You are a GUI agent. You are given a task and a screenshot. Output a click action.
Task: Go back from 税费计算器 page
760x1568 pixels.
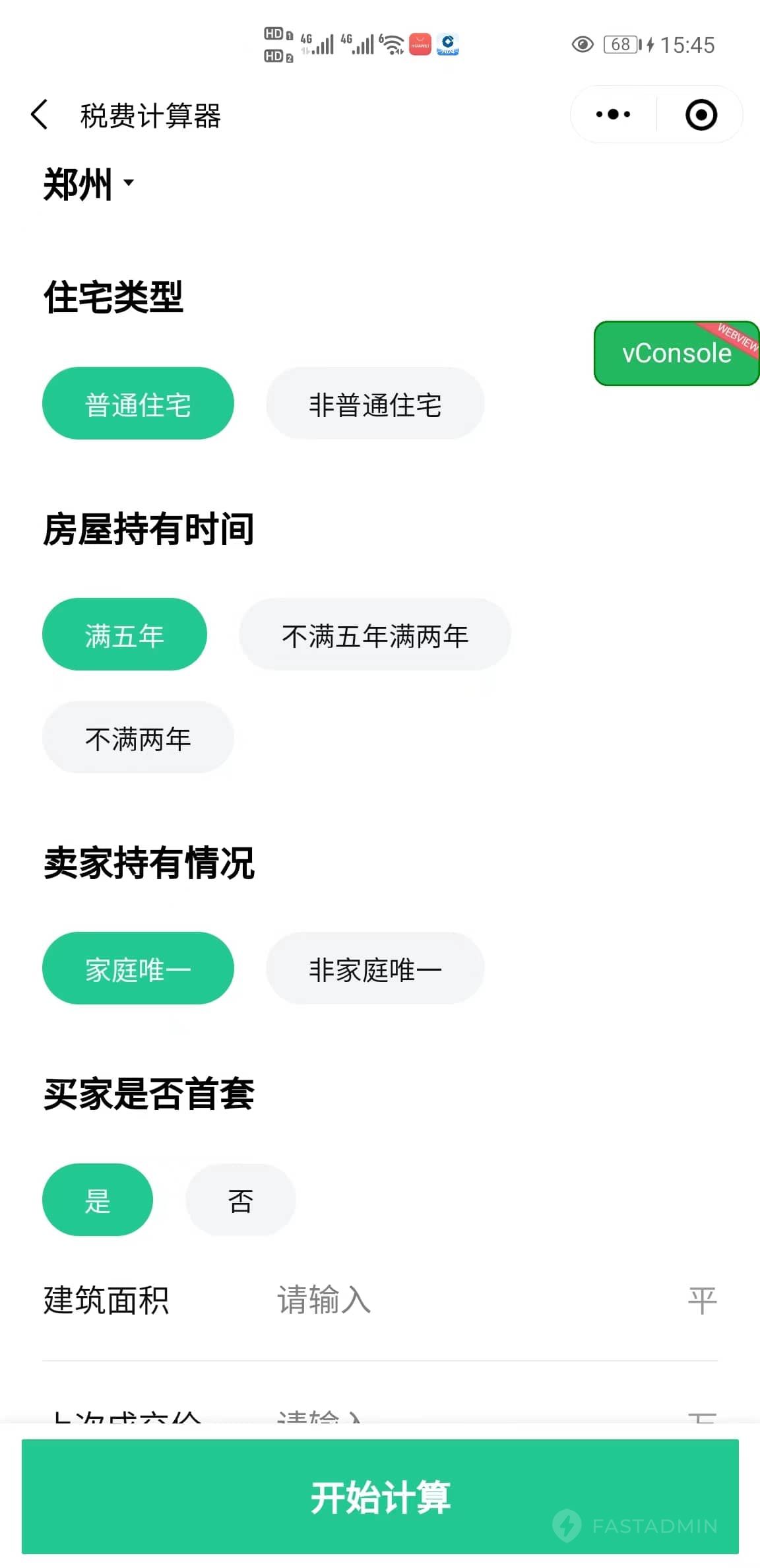coord(40,115)
